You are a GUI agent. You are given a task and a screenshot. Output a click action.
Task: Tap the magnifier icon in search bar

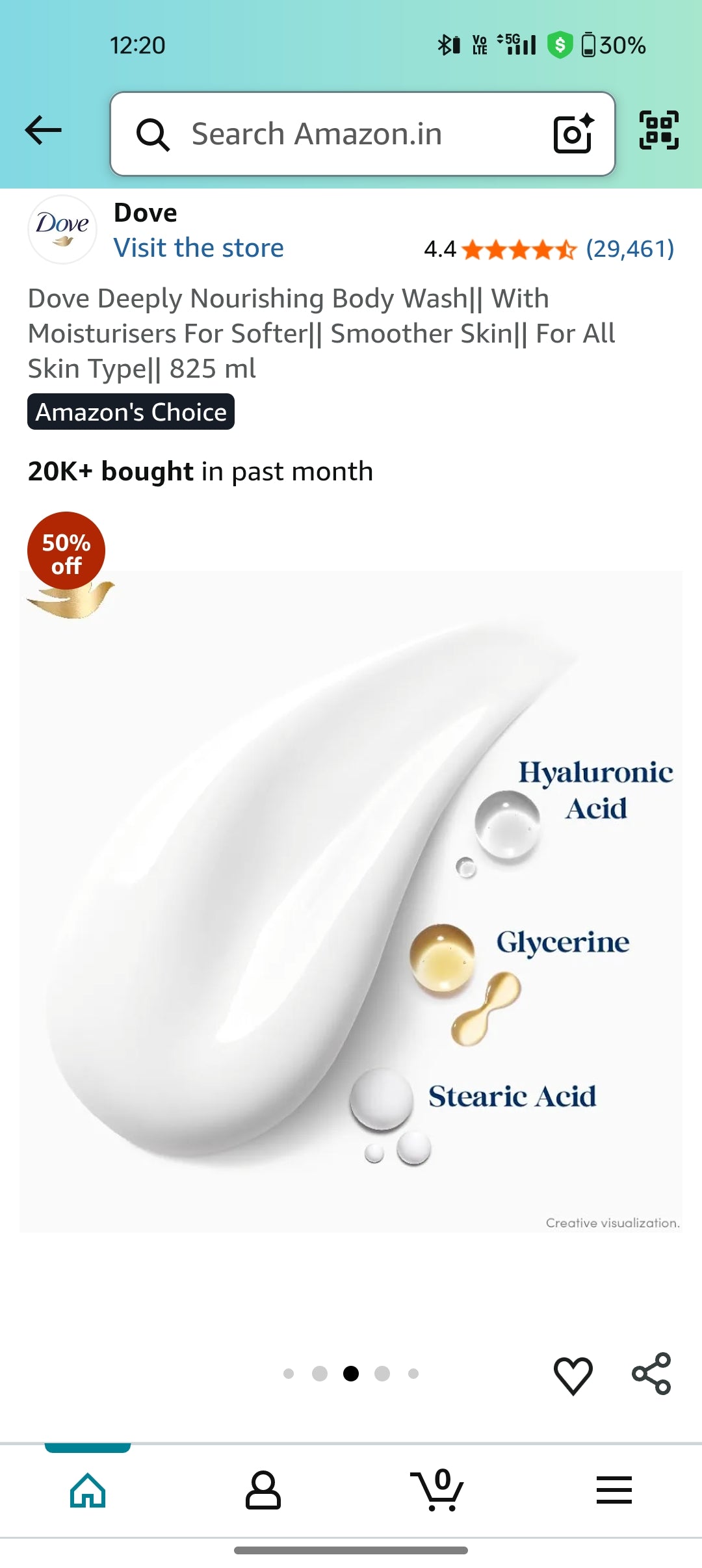pyautogui.click(x=154, y=133)
